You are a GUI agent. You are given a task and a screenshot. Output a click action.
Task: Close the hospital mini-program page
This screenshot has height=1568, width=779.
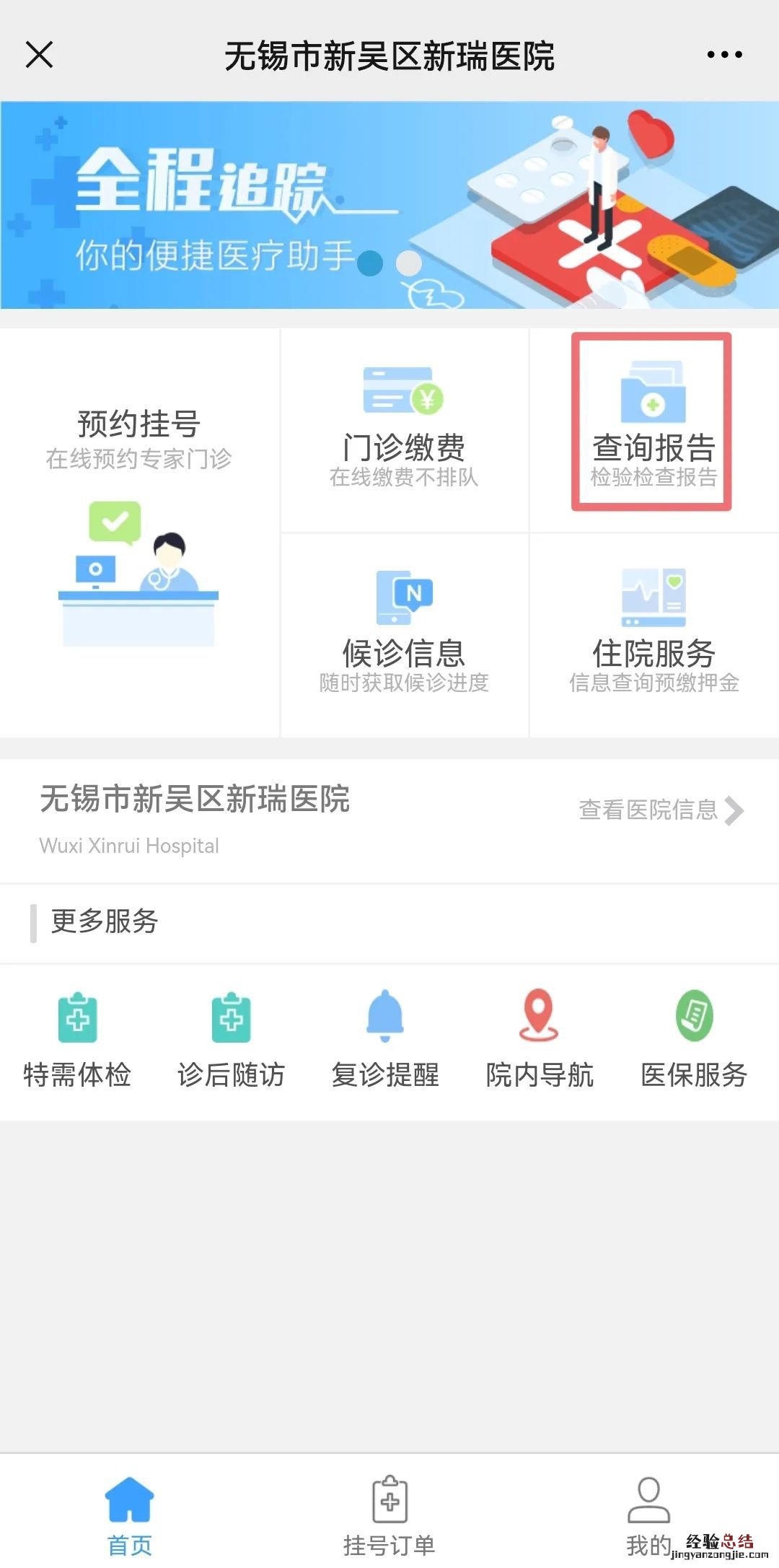[x=40, y=55]
